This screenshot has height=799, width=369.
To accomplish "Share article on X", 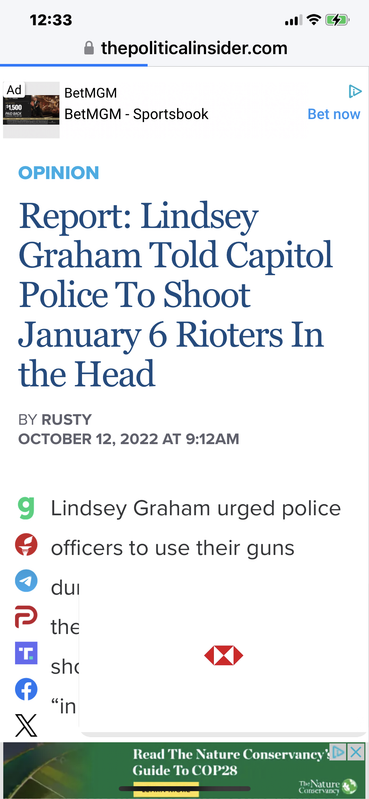I will [26, 726].
